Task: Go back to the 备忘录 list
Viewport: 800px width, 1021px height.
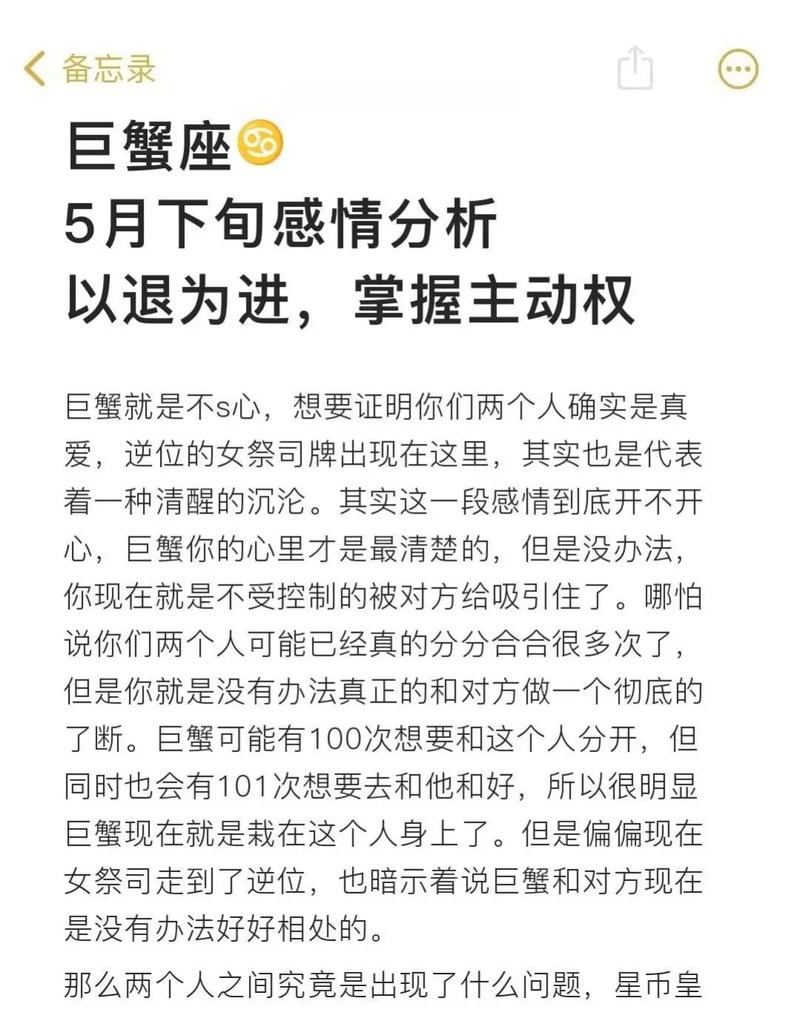Action: (x=88, y=69)
